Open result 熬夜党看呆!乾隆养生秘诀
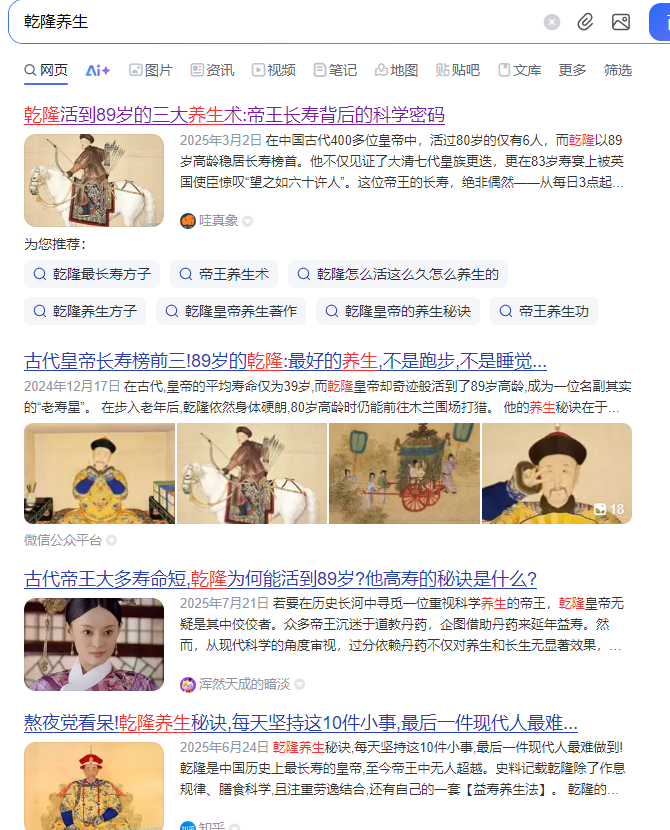The height and width of the screenshot is (830, 670). [300, 722]
